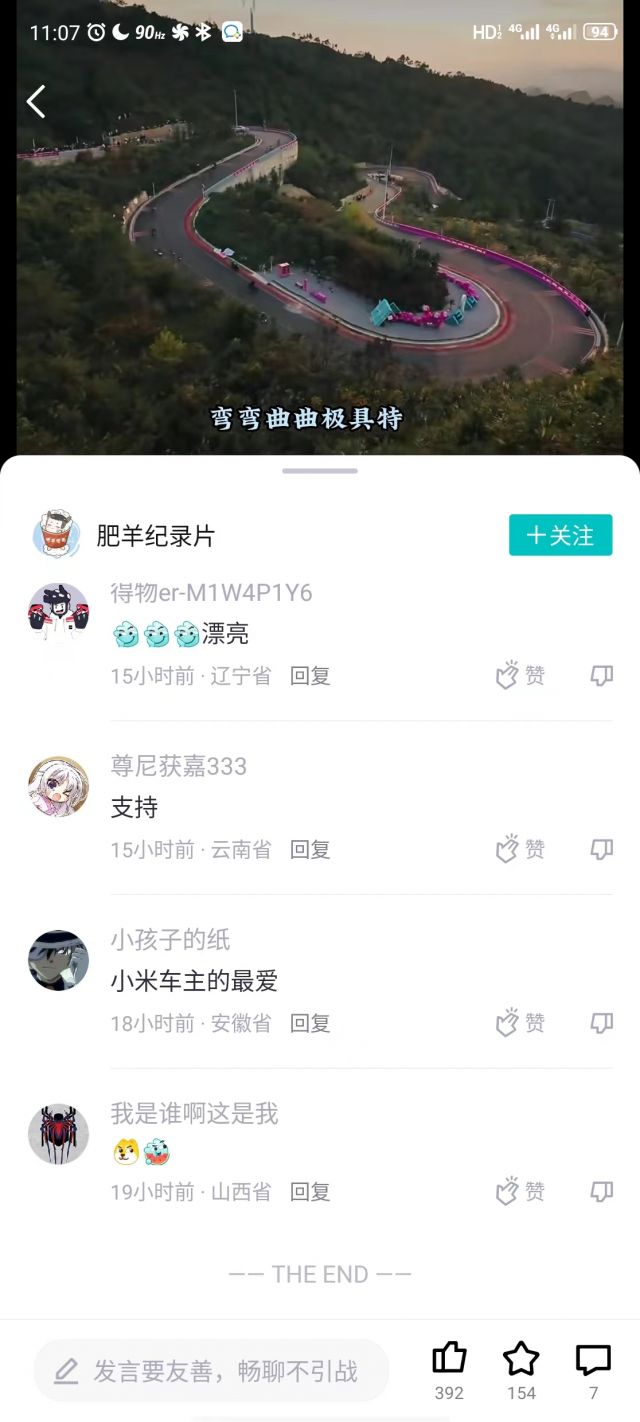Reply to 得物er-M1W4P1Y6's comment
This screenshot has height=1422, width=640.
[310, 676]
